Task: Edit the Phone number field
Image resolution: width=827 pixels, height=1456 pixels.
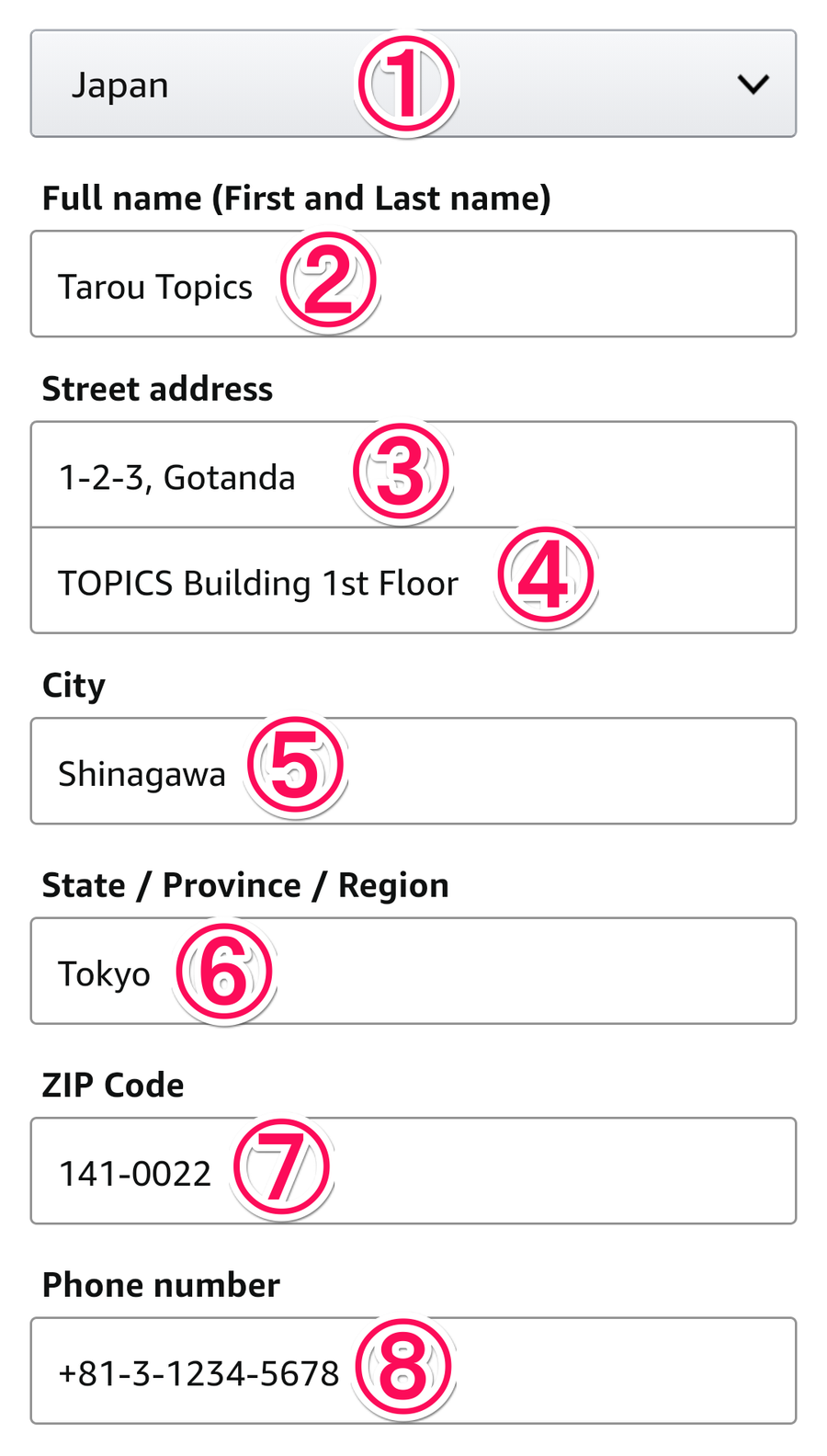Action: (413, 1371)
